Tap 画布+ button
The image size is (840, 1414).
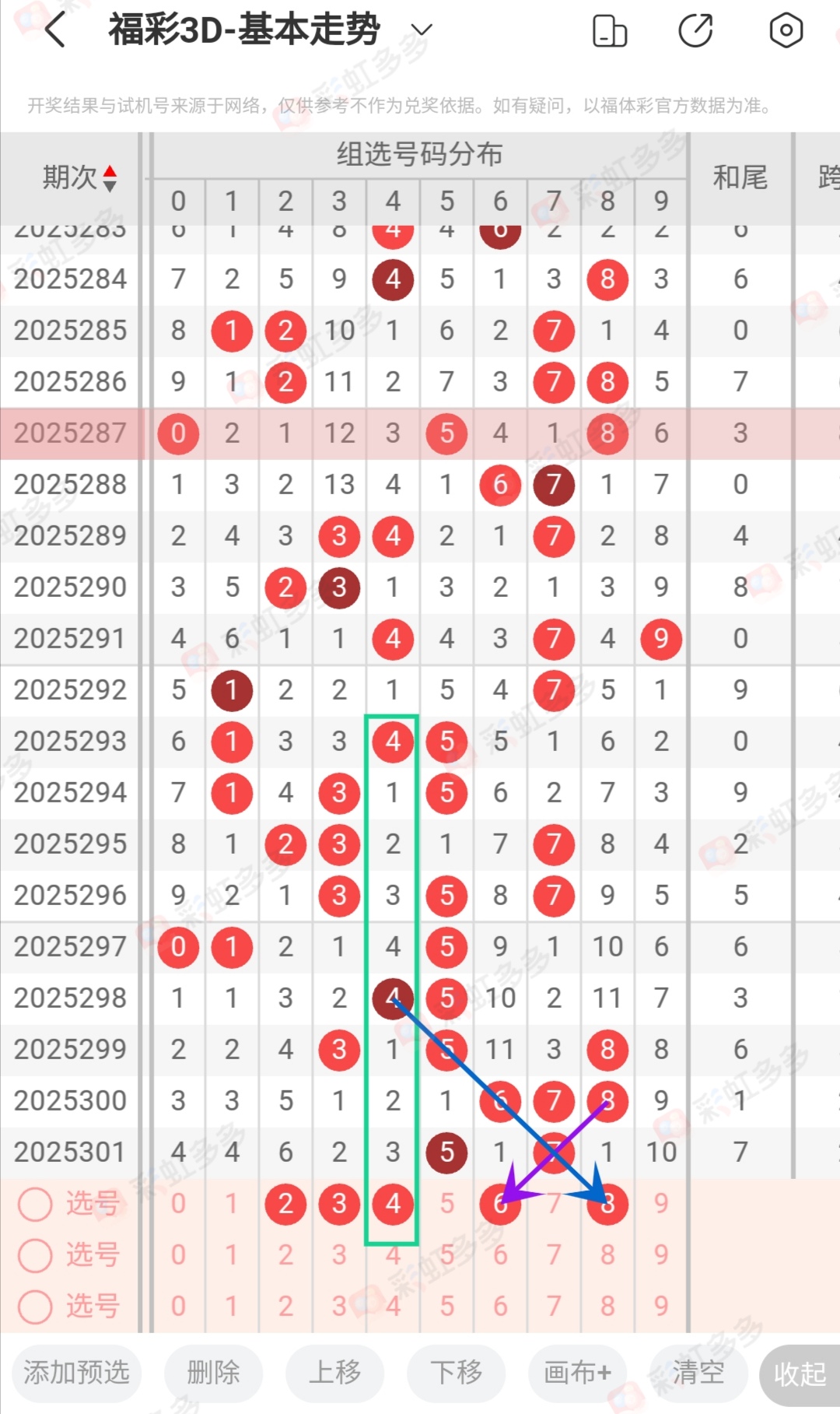coord(577,1372)
